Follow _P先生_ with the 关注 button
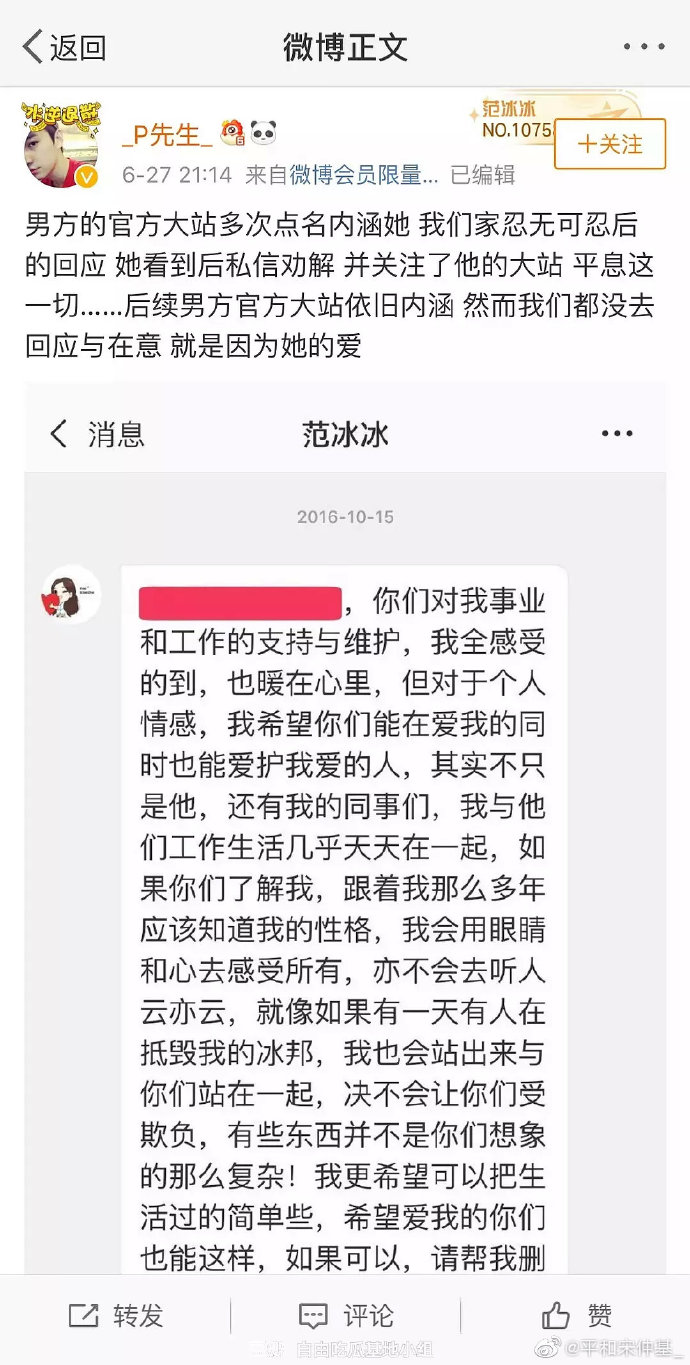 609,144
